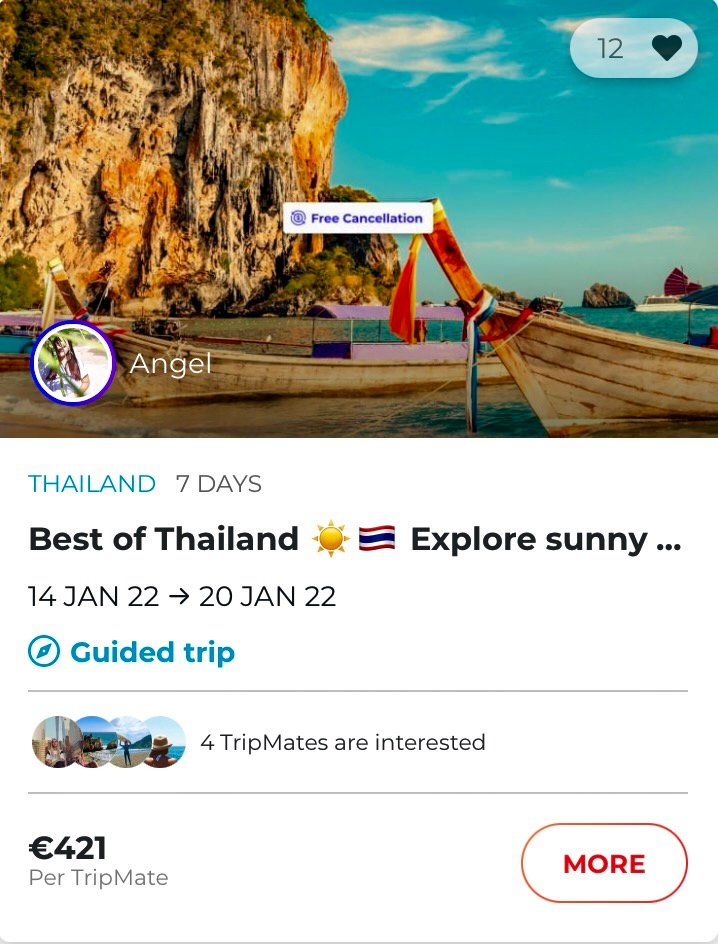The width and height of the screenshot is (718, 944).
Task: View the interested TripMates avatars
Action: coord(108,742)
